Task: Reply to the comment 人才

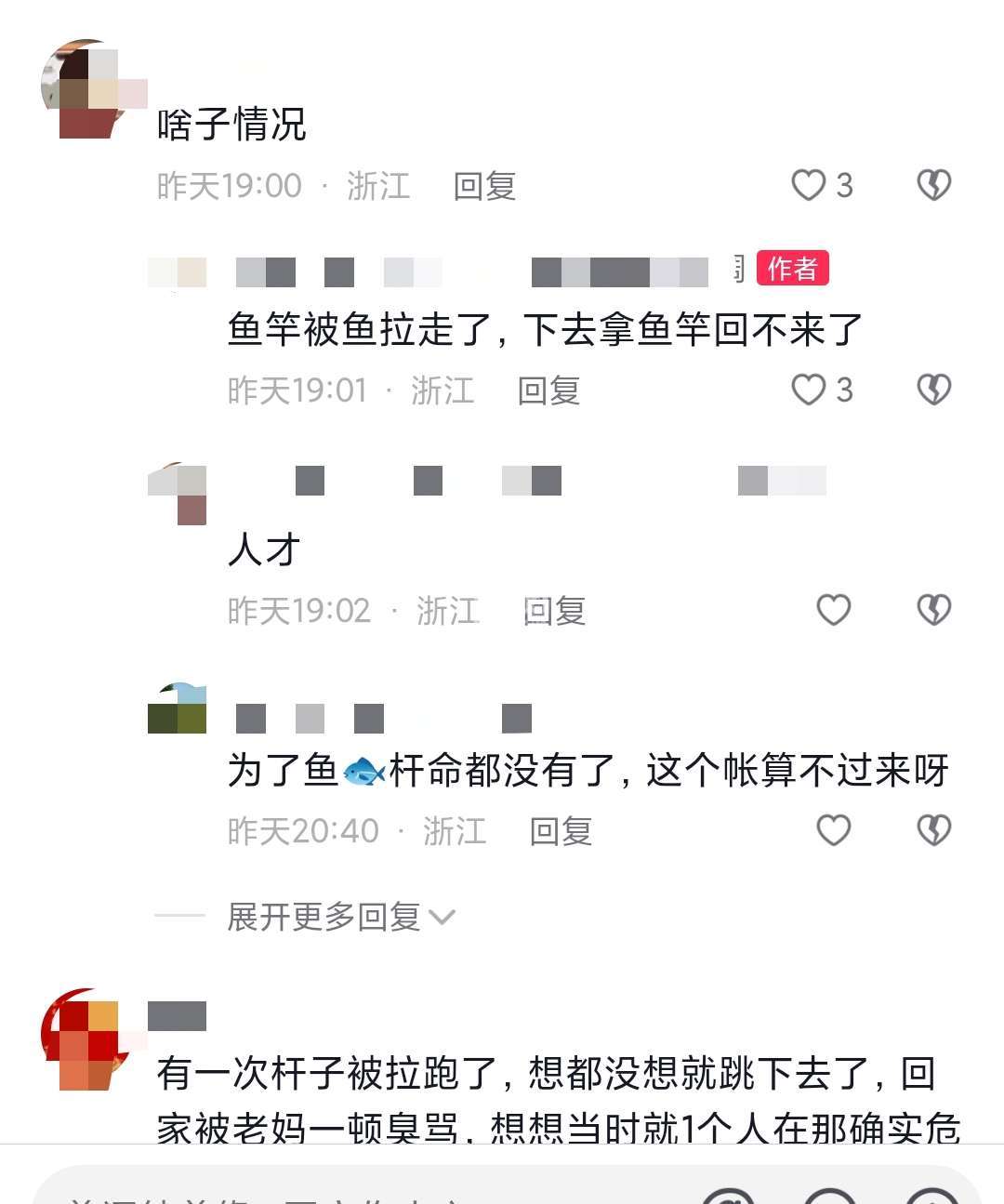Action: click(x=554, y=611)
